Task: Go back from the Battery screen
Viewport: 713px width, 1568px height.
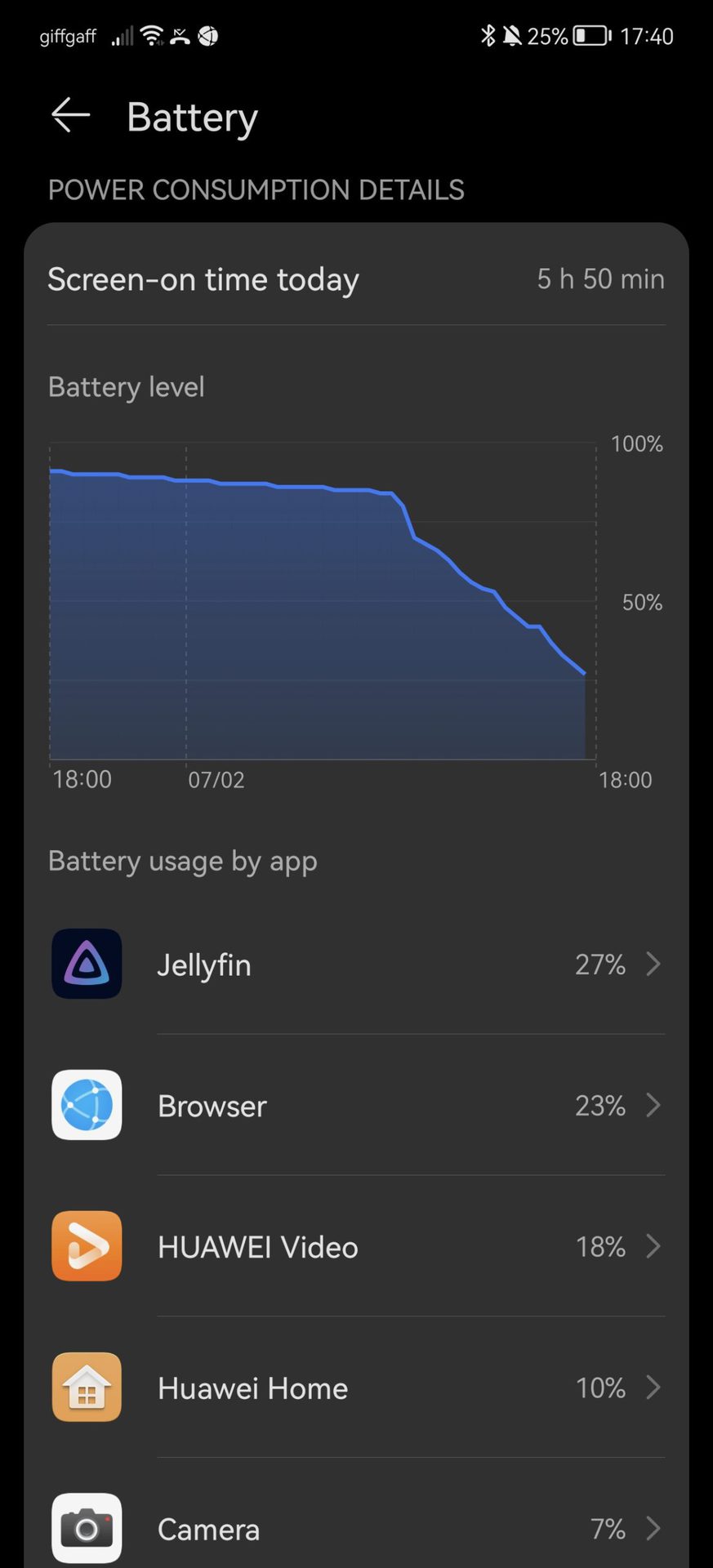Action: (70, 115)
